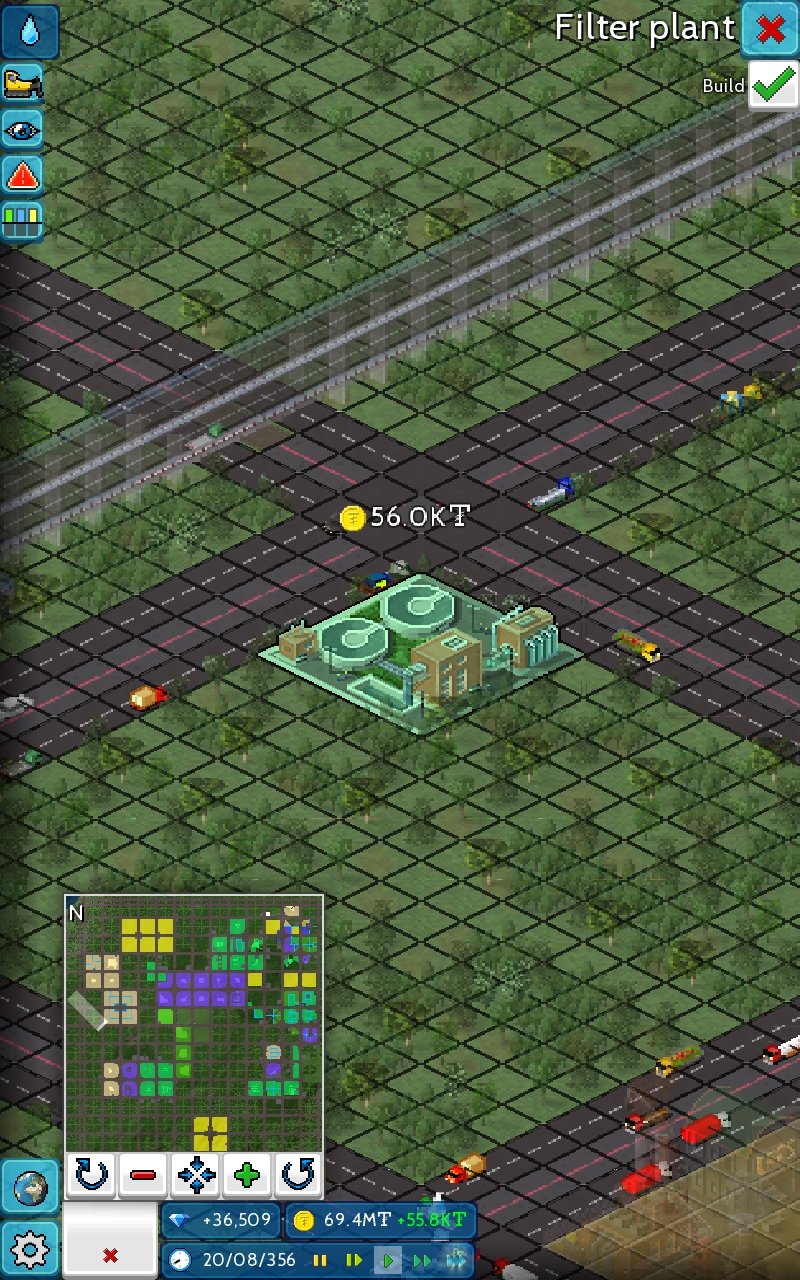Screen dimensions: 800x1280
Task: Open the settings gear
Action: [x=30, y=1249]
